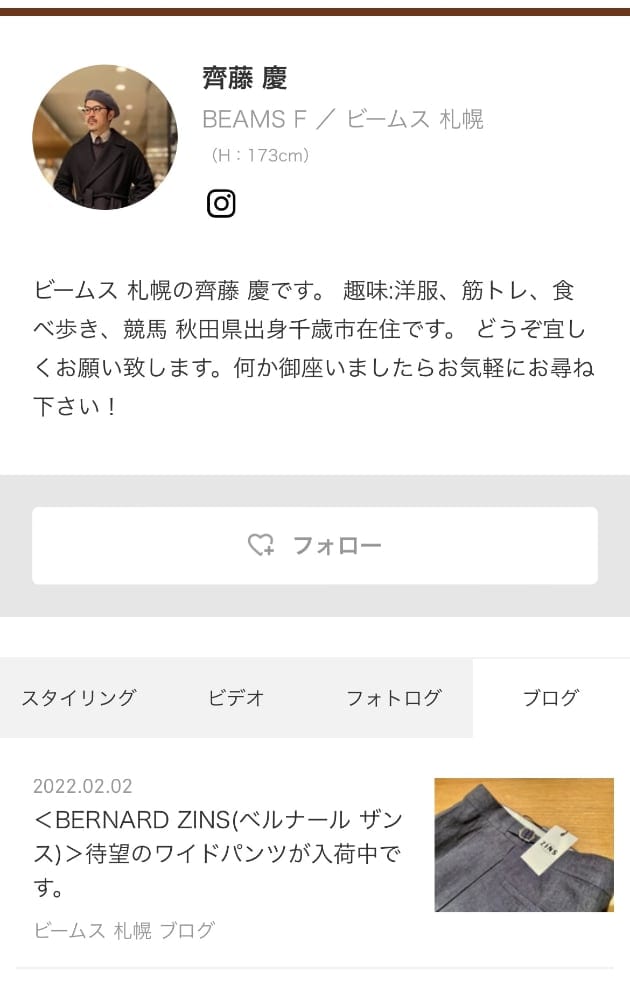Open the Instagram icon link
Viewport: 630px width, 993px height.
[x=221, y=204]
